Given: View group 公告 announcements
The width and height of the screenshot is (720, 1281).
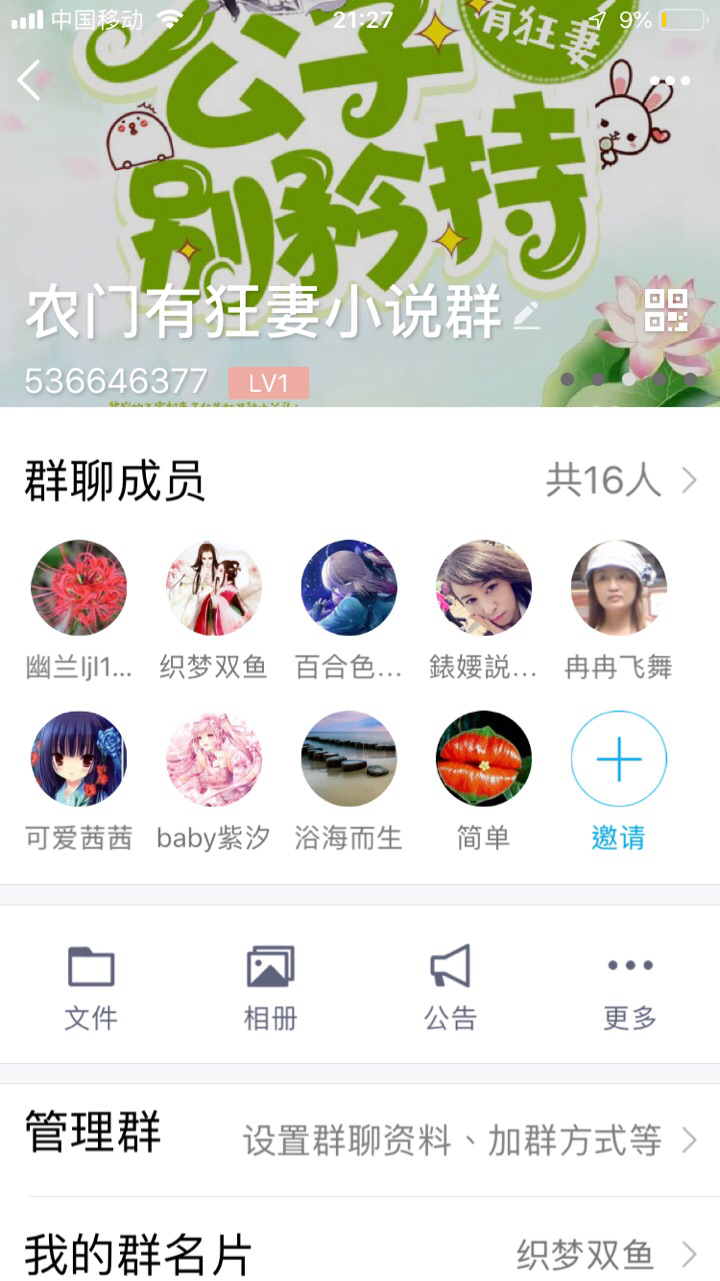Looking at the screenshot, I should click(450, 987).
